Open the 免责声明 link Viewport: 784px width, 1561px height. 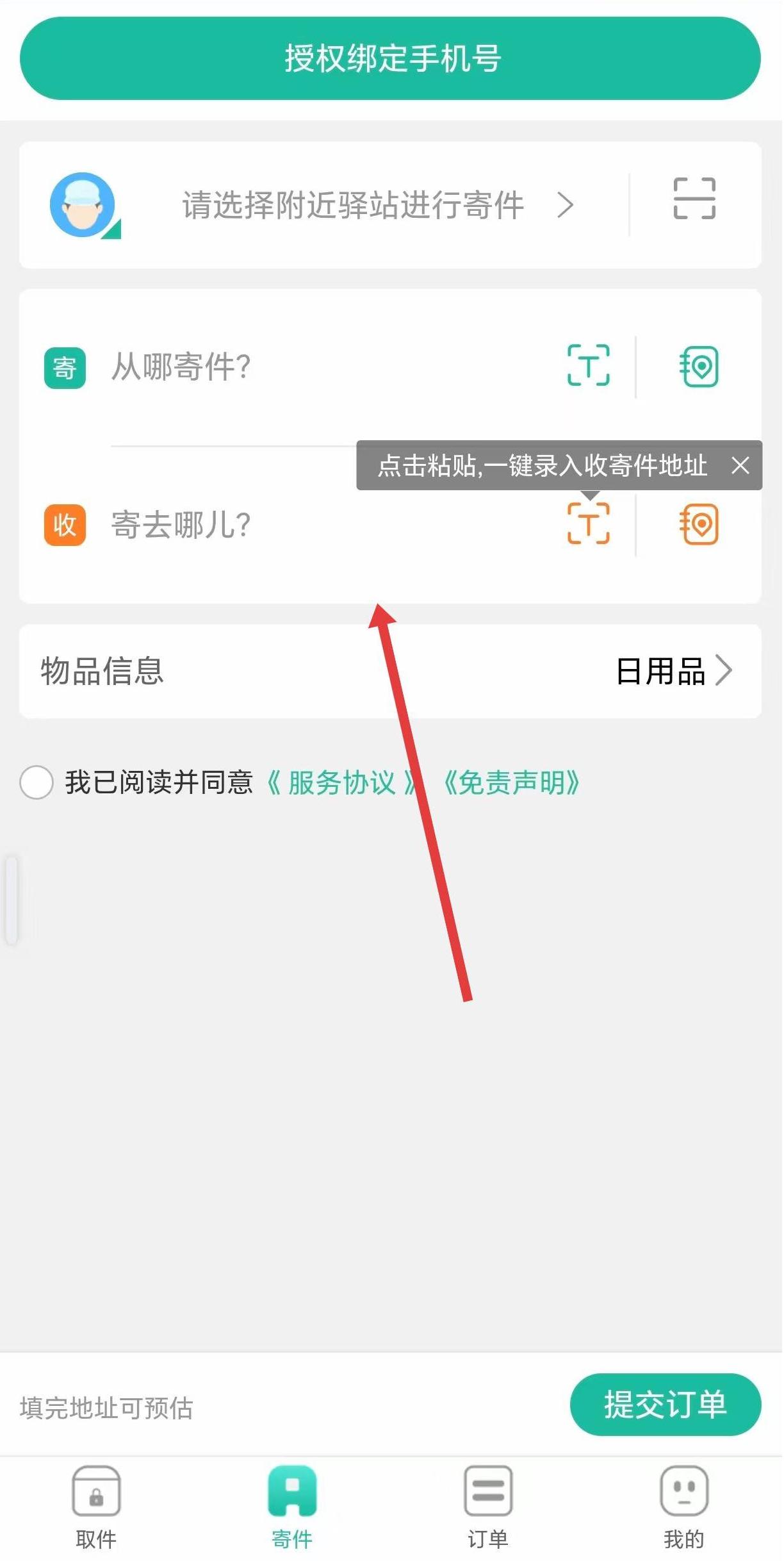coord(511,782)
